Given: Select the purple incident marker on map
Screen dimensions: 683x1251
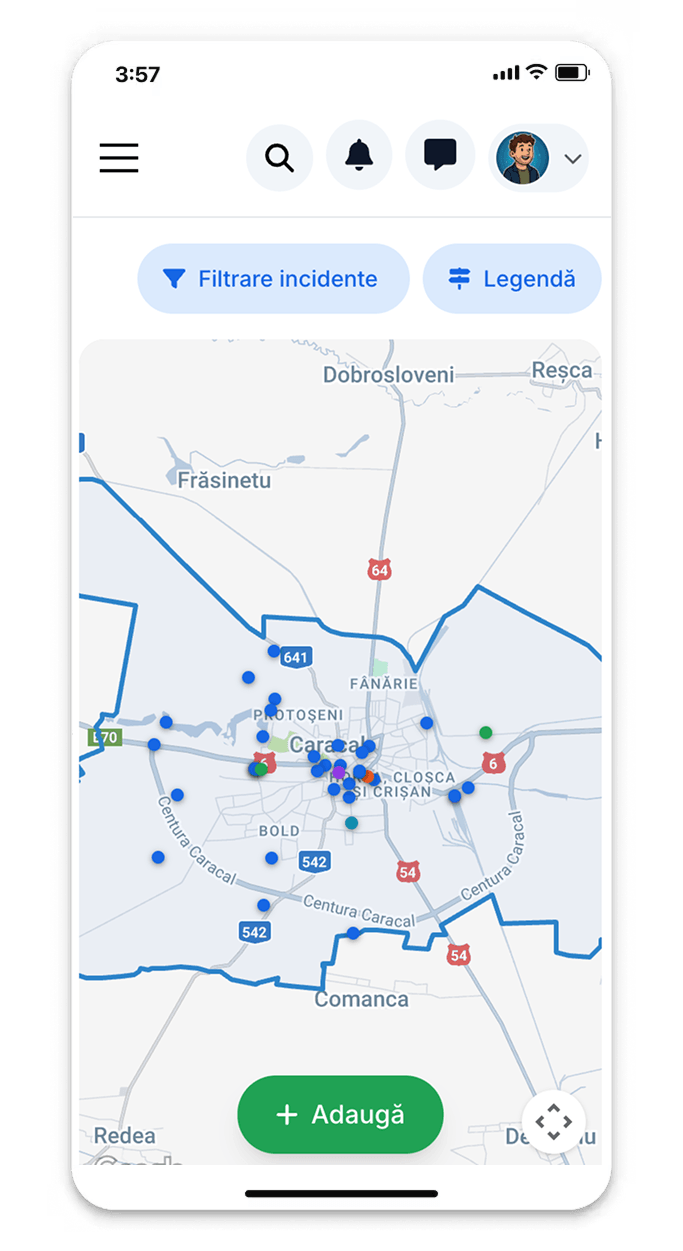Looking at the screenshot, I should [x=339, y=772].
